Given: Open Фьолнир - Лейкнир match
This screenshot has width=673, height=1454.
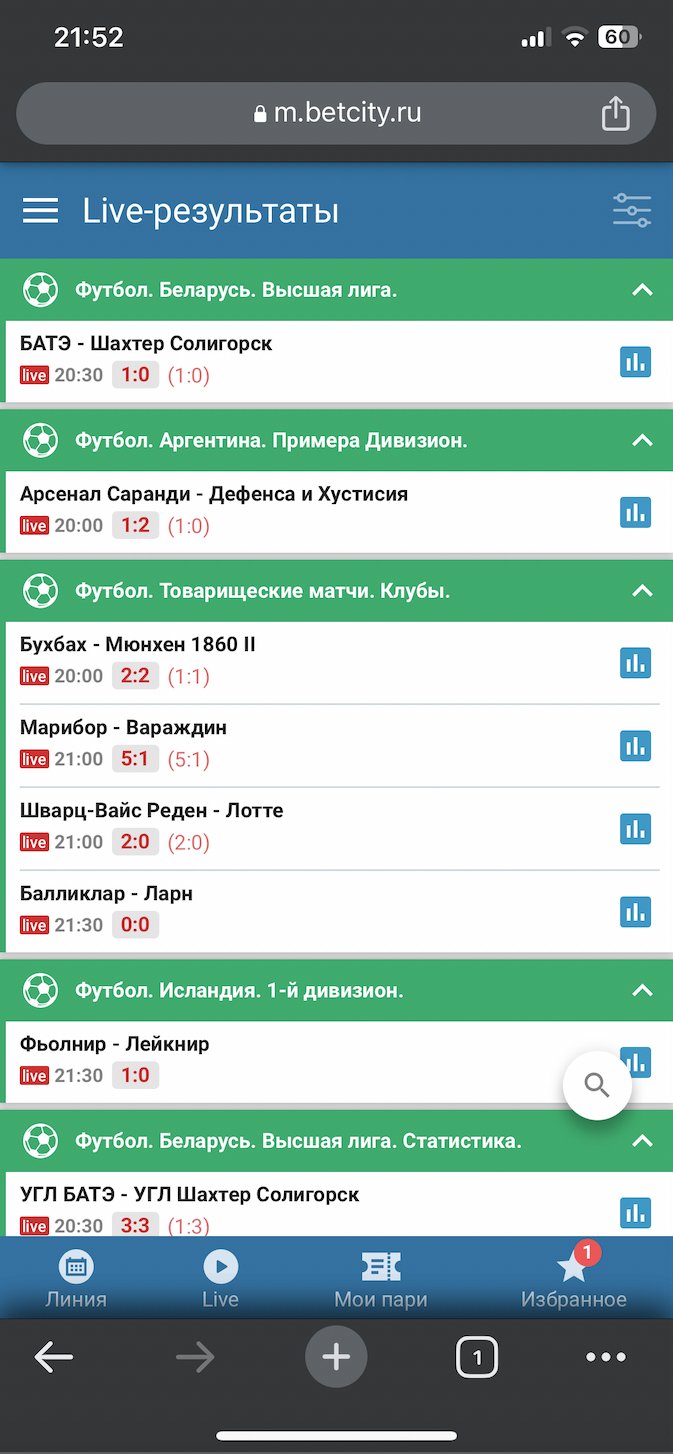Looking at the screenshot, I should (114, 1045).
